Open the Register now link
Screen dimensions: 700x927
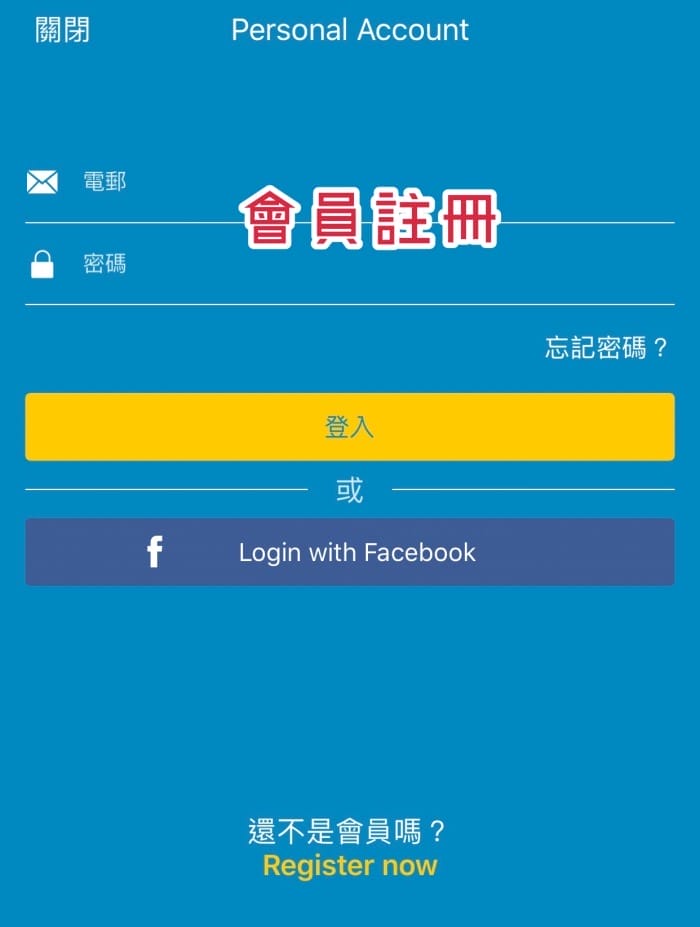(349, 865)
